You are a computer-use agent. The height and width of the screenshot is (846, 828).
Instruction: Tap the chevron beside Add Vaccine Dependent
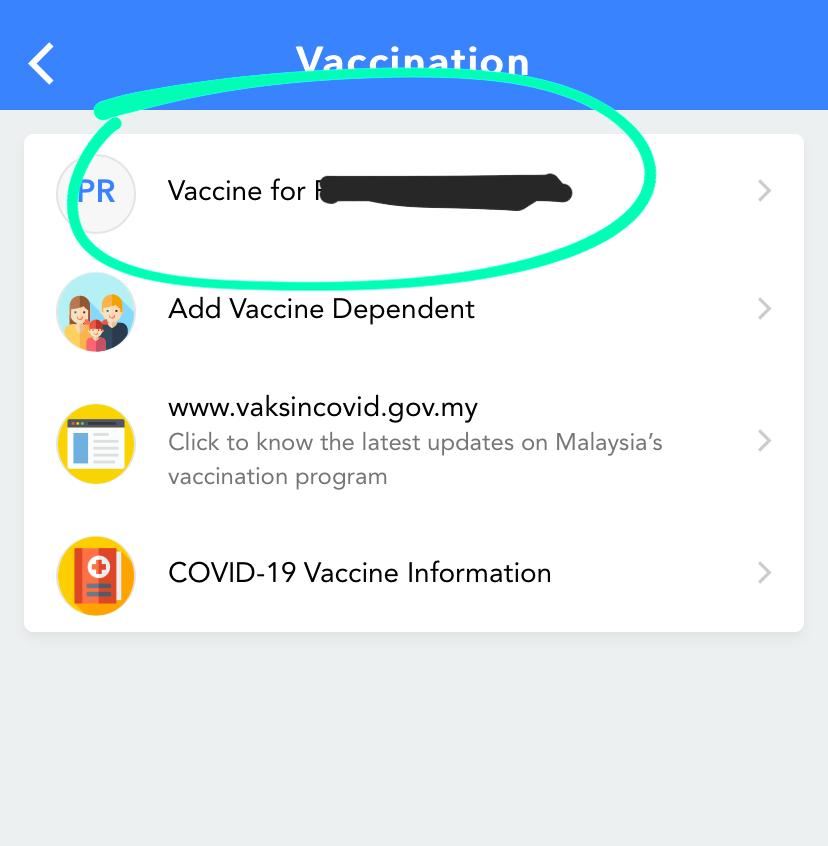point(763,309)
